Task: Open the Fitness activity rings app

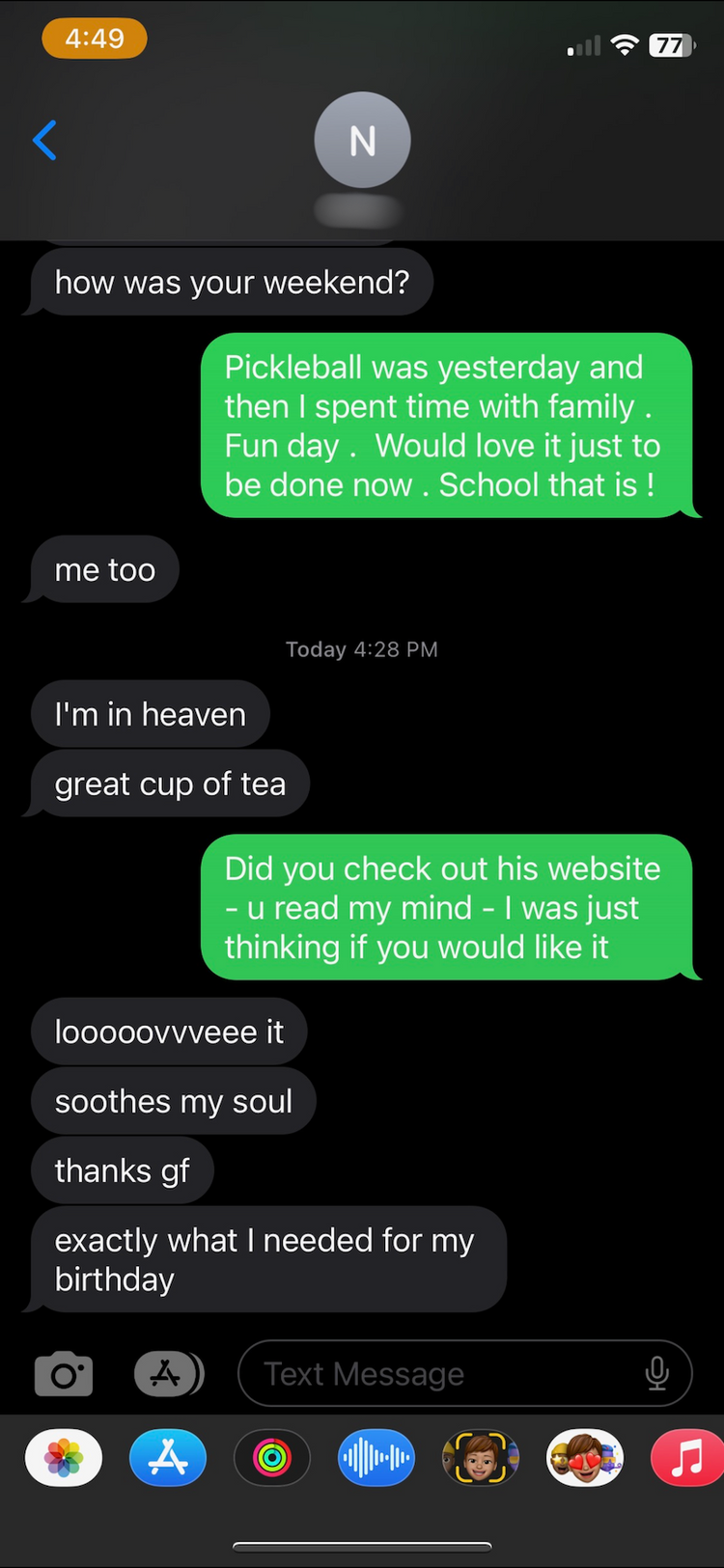Action: (x=272, y=1457)
